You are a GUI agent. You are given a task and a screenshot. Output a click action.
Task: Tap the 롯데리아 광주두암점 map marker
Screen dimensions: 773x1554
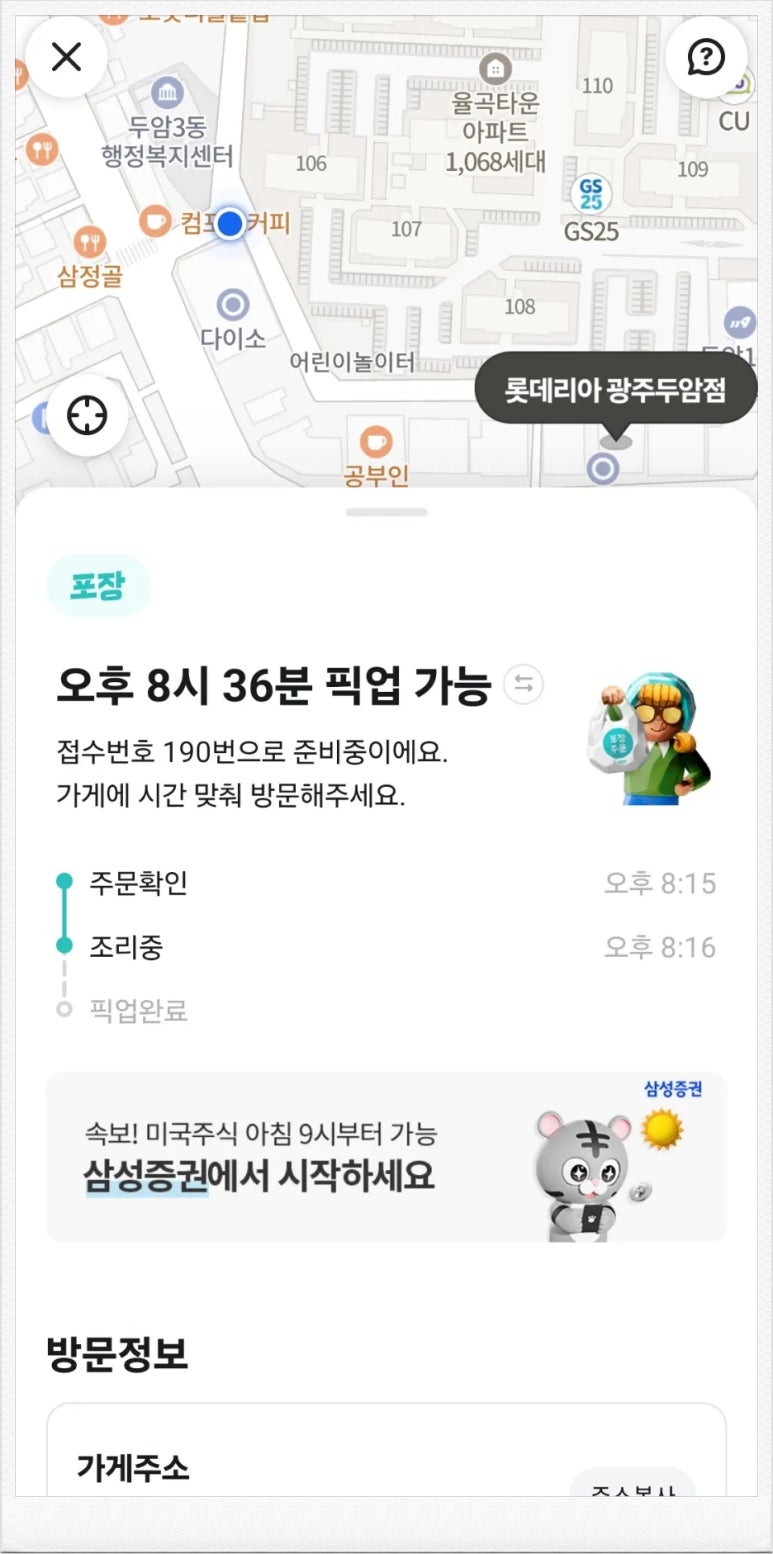click(x=603, y=467)
